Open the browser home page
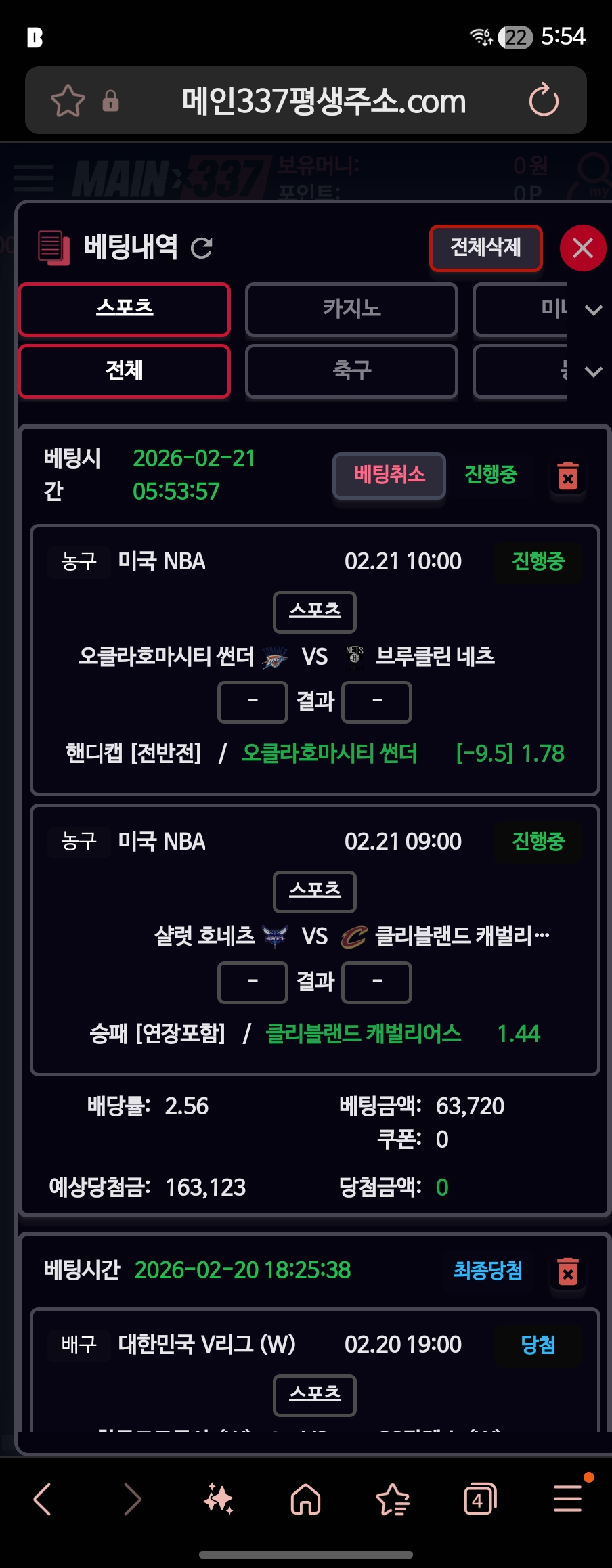The width and height of the screenshot is (612, 1568). 305,1499
